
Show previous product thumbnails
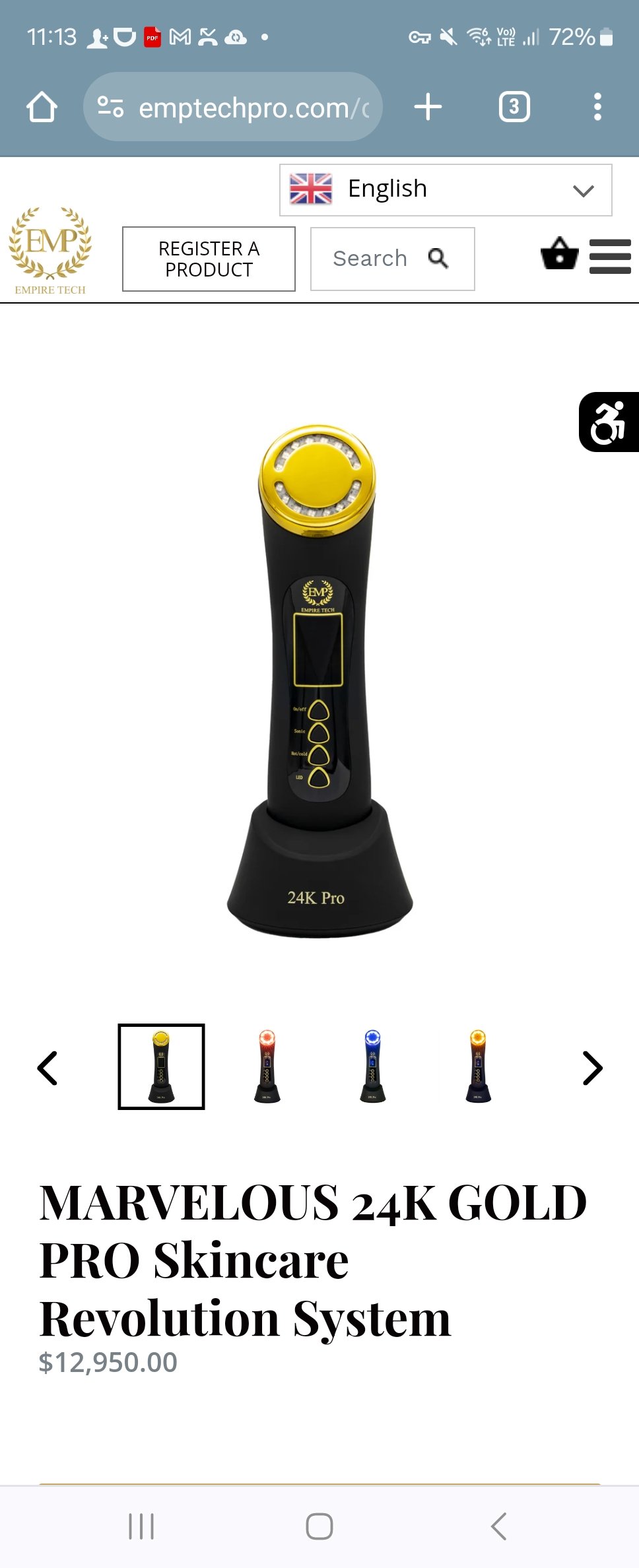click(48, 1068)
